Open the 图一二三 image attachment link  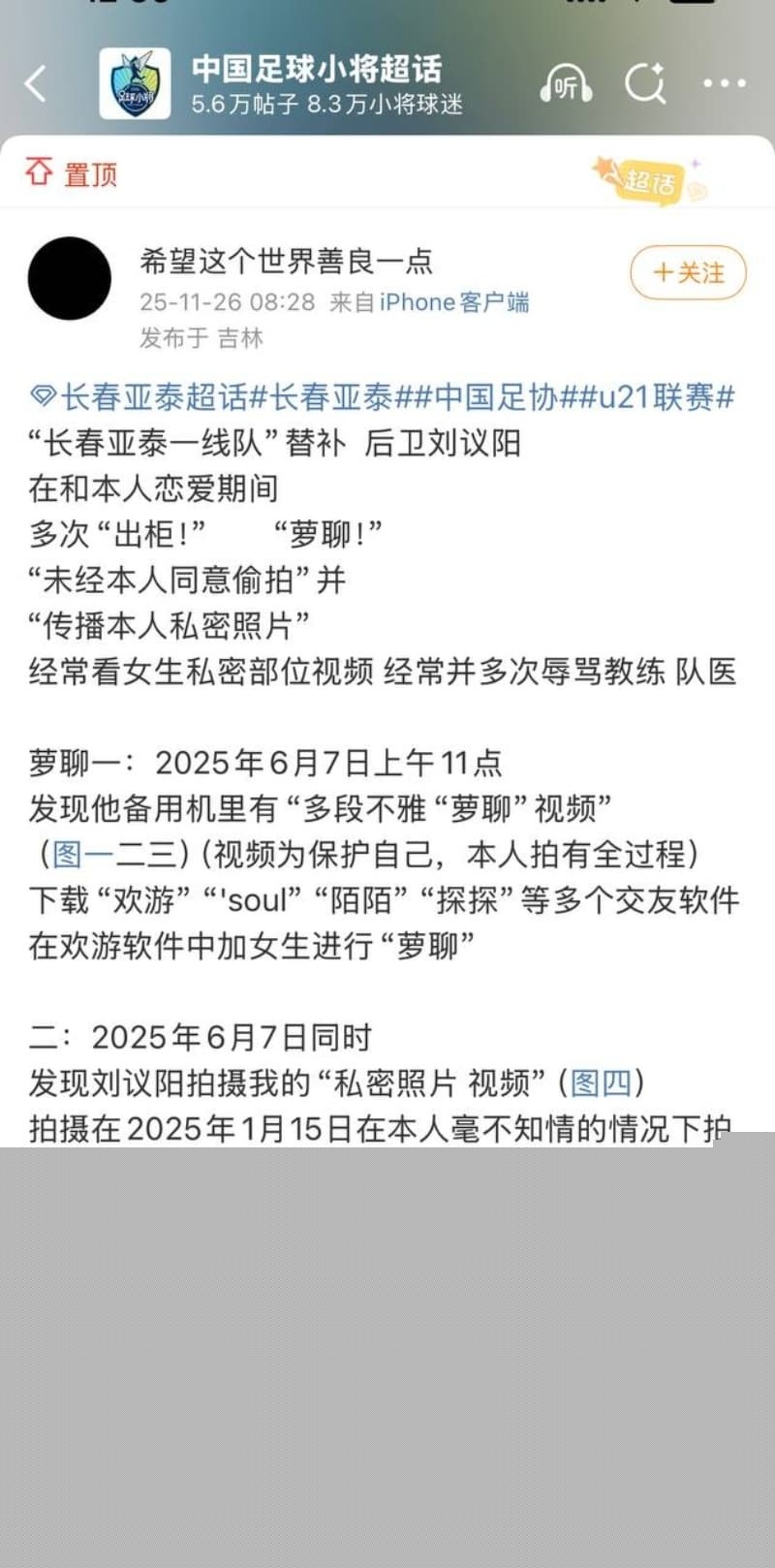[84, 851]
